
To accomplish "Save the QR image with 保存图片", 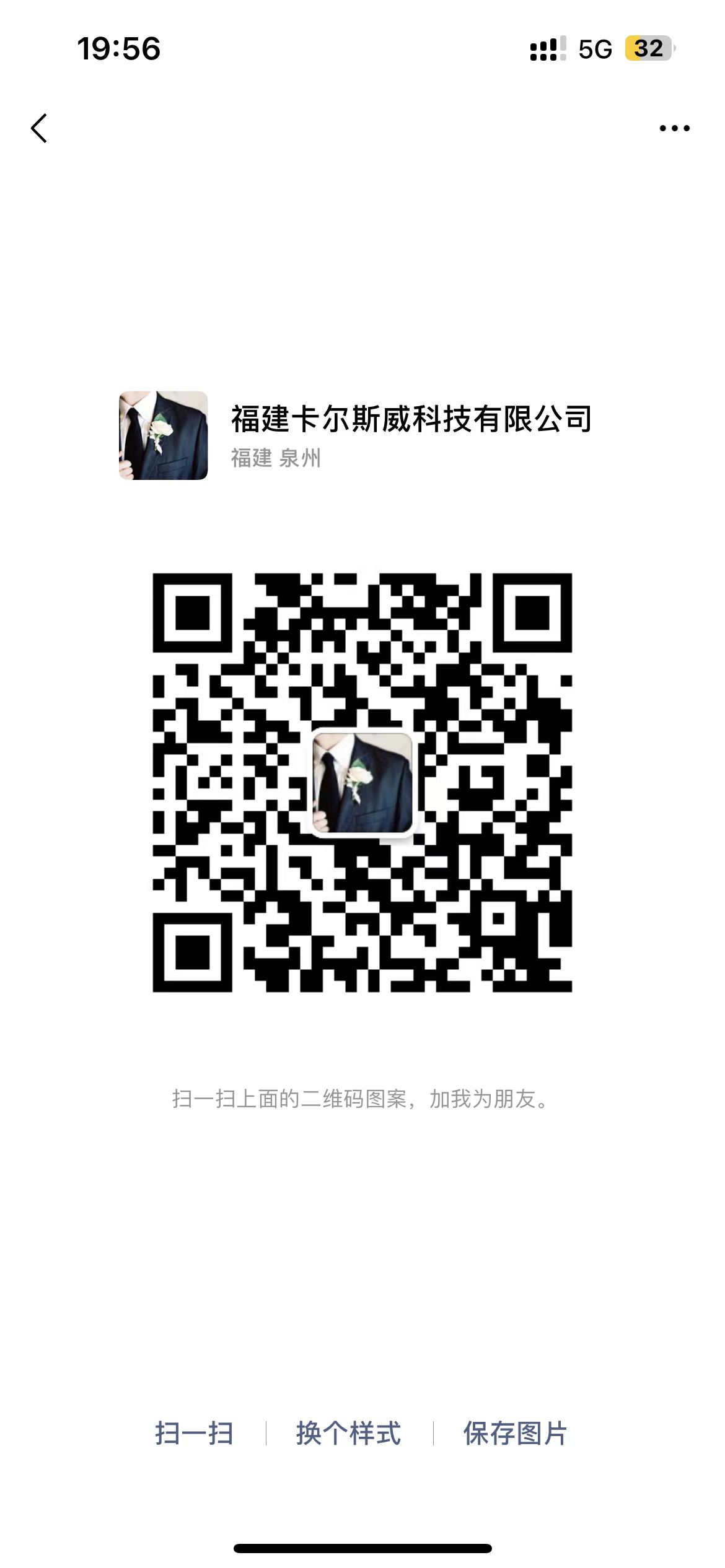I will [x=515, y=1433].
